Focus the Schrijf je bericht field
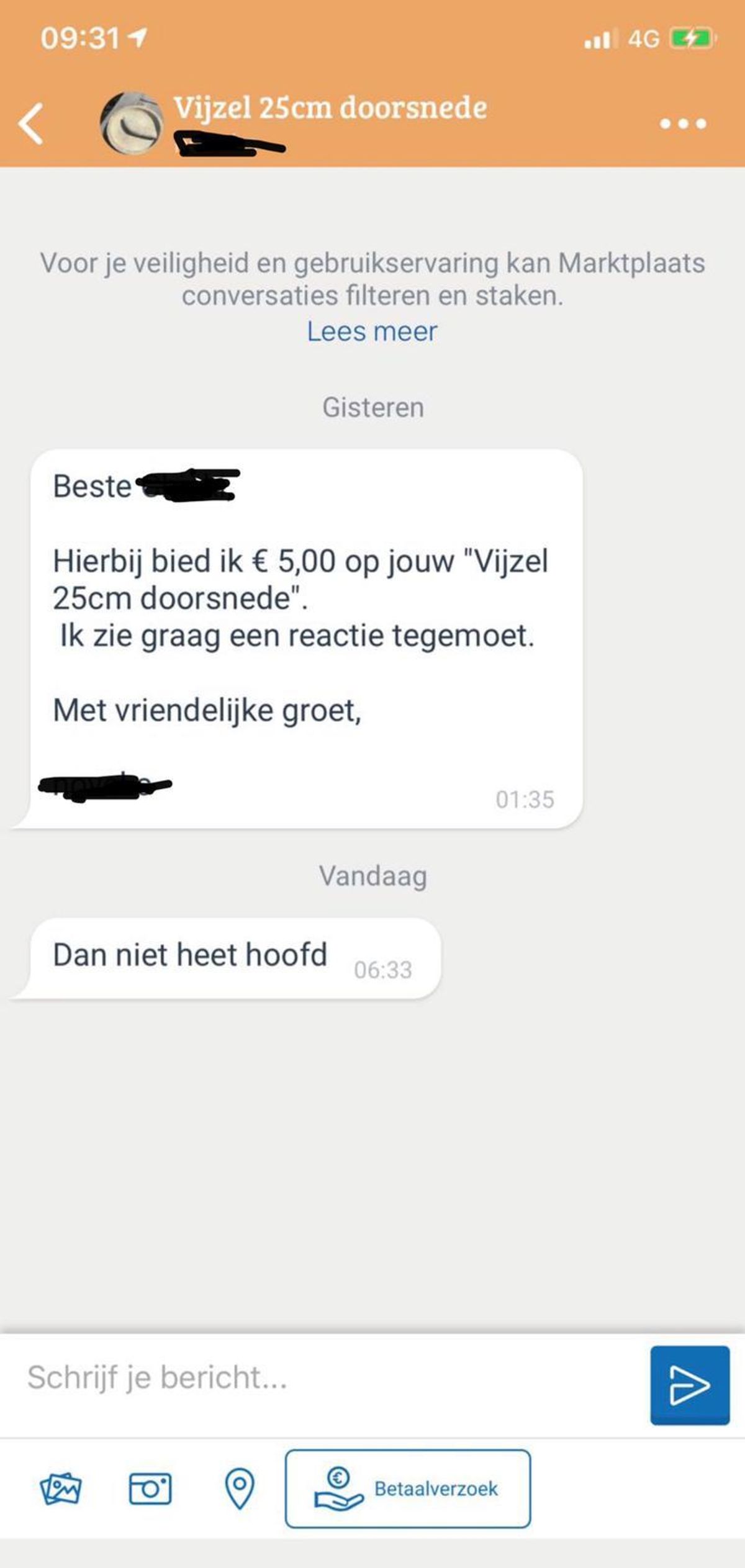 tap(323, 1377)
